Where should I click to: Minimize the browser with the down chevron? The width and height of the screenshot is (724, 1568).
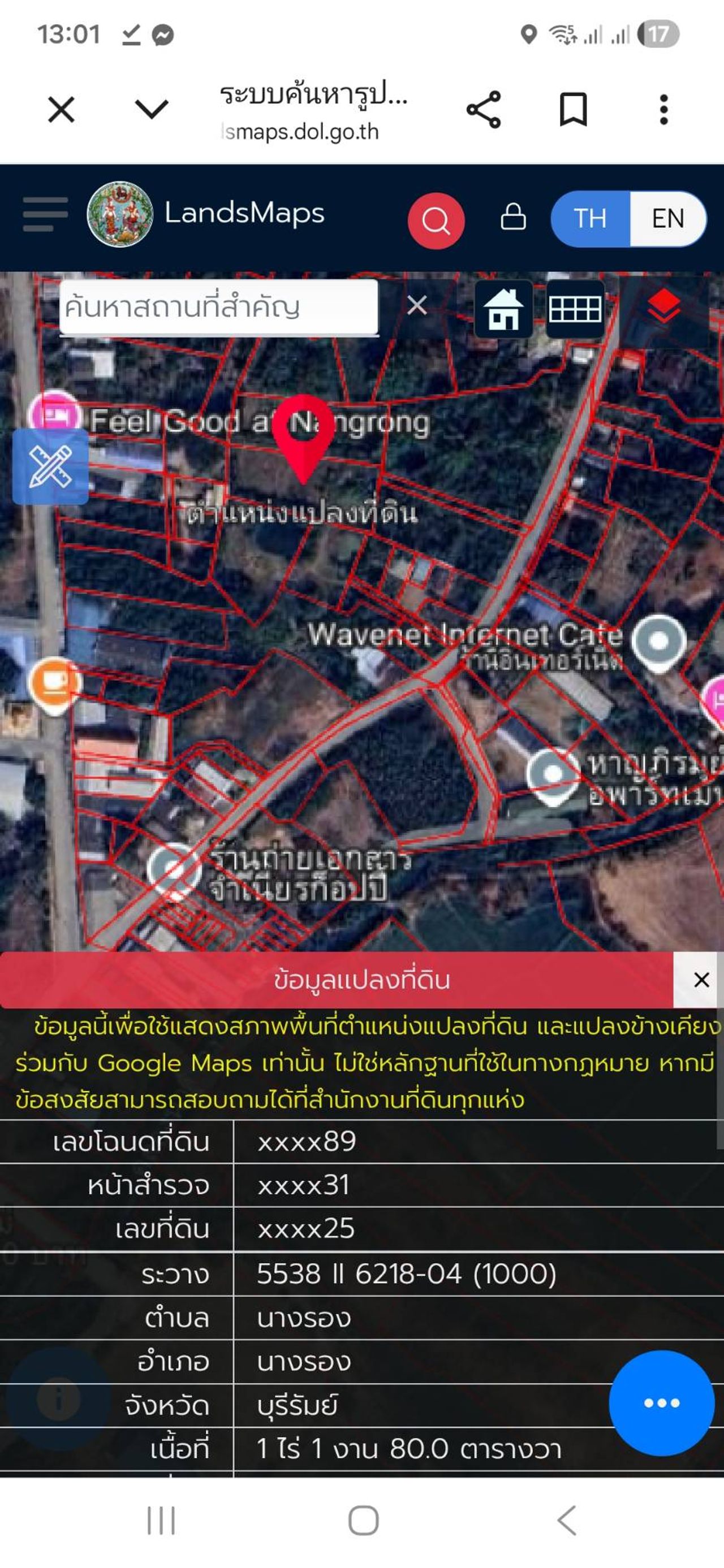(151, 110)
